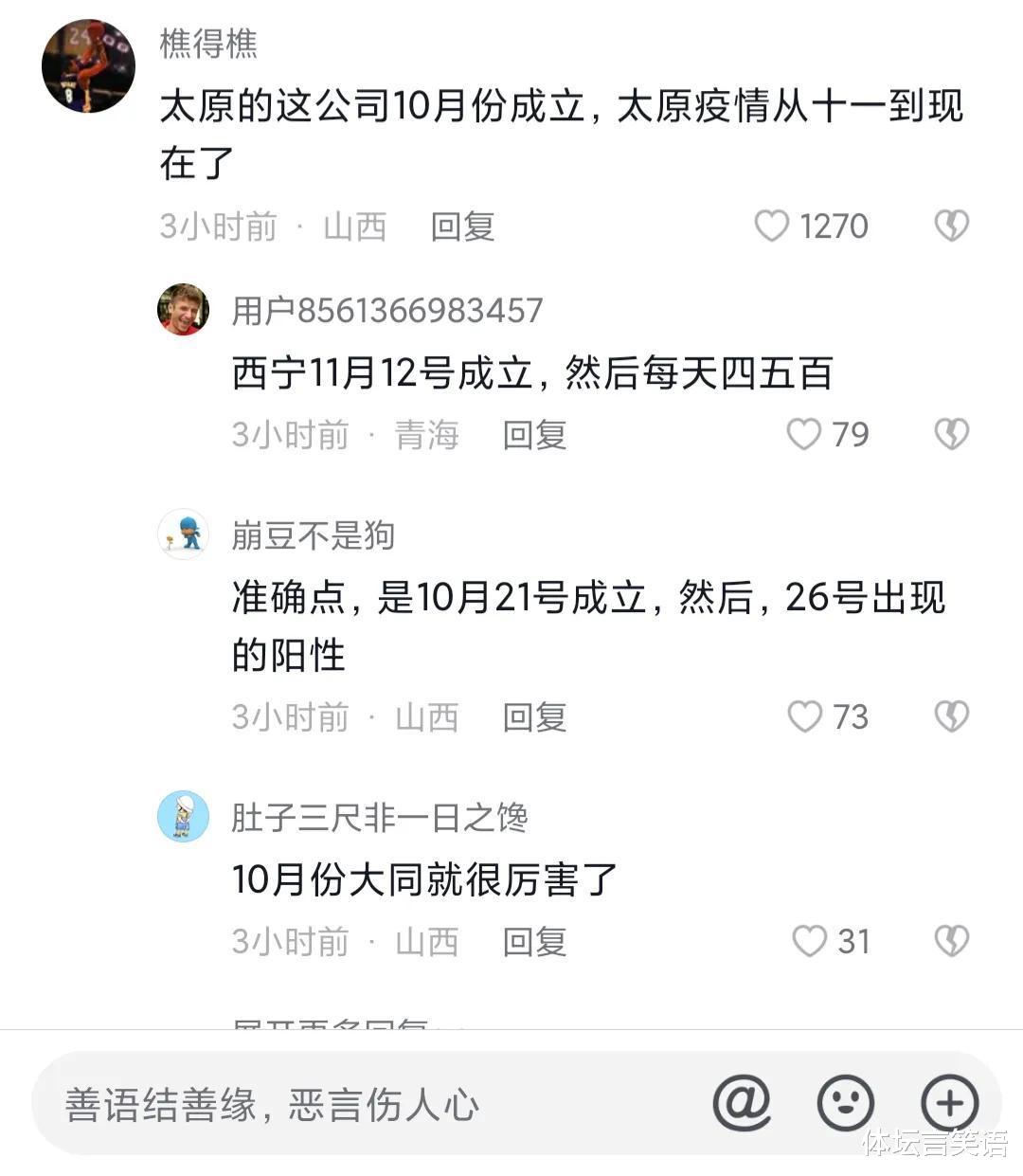Open 肚子三尺非一日之馋's profile avatar

tap(184, 817)
